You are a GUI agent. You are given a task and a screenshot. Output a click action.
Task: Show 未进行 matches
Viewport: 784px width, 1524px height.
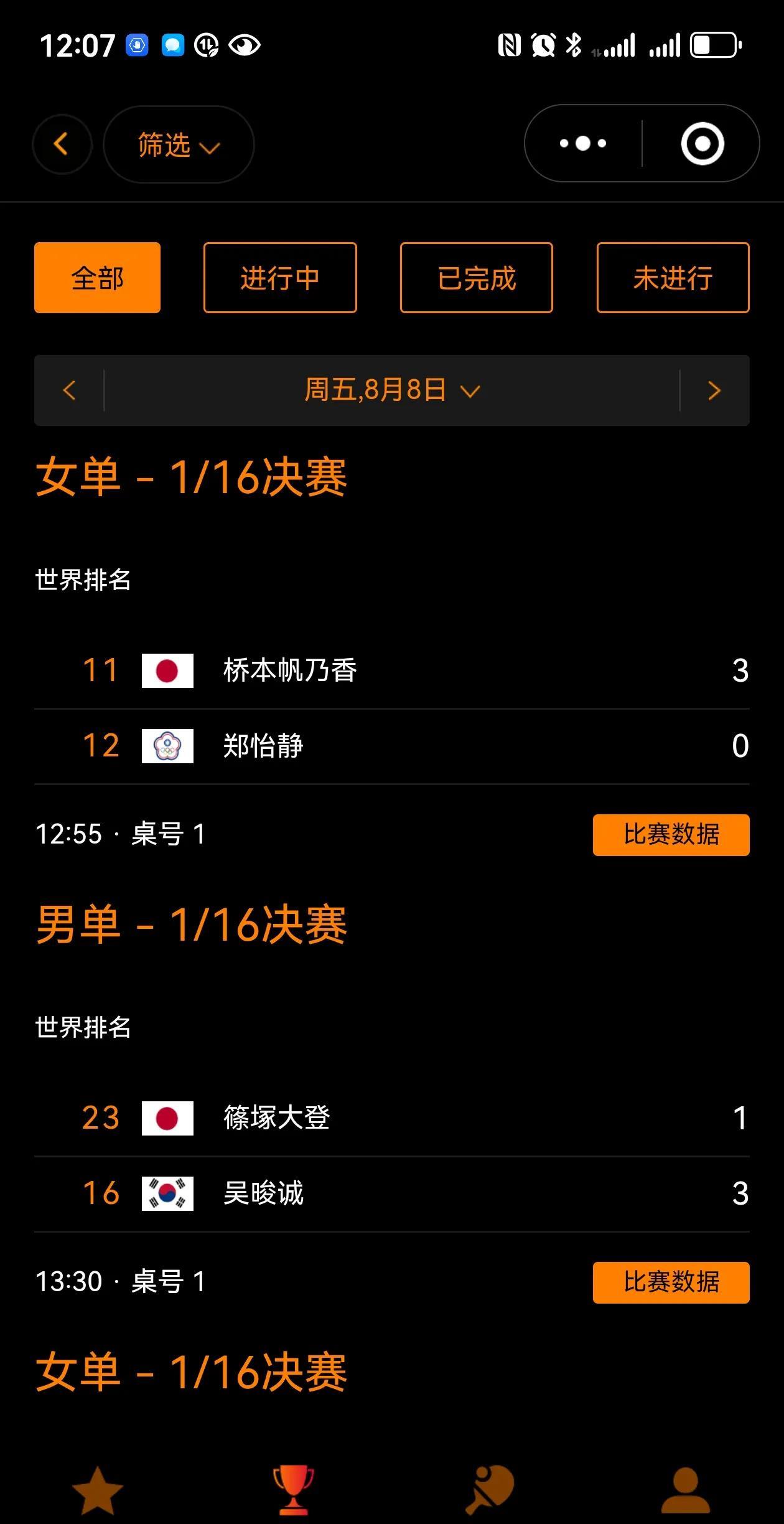point(673,278)
